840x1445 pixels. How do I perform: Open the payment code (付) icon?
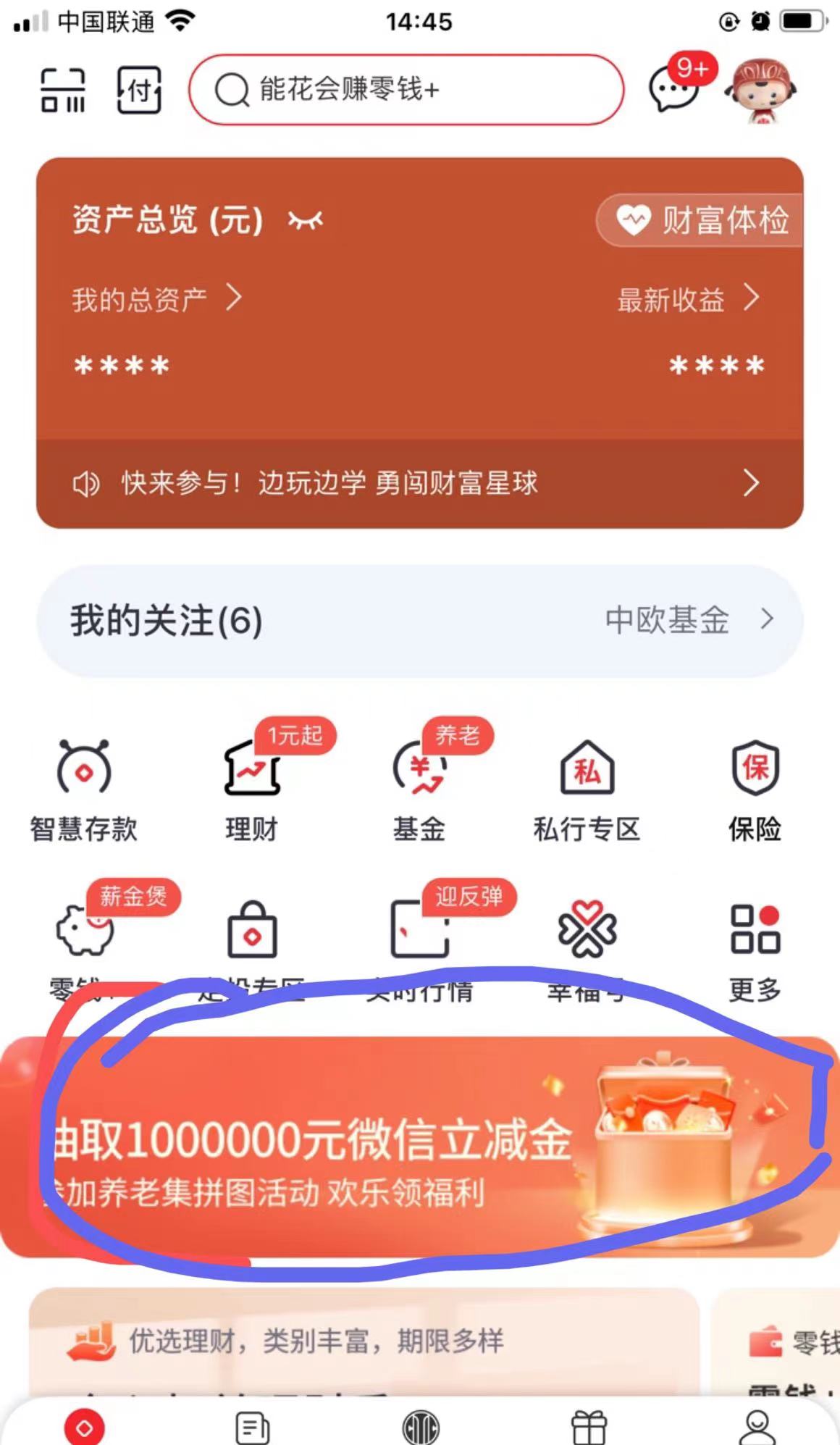[x=139, y=91]
